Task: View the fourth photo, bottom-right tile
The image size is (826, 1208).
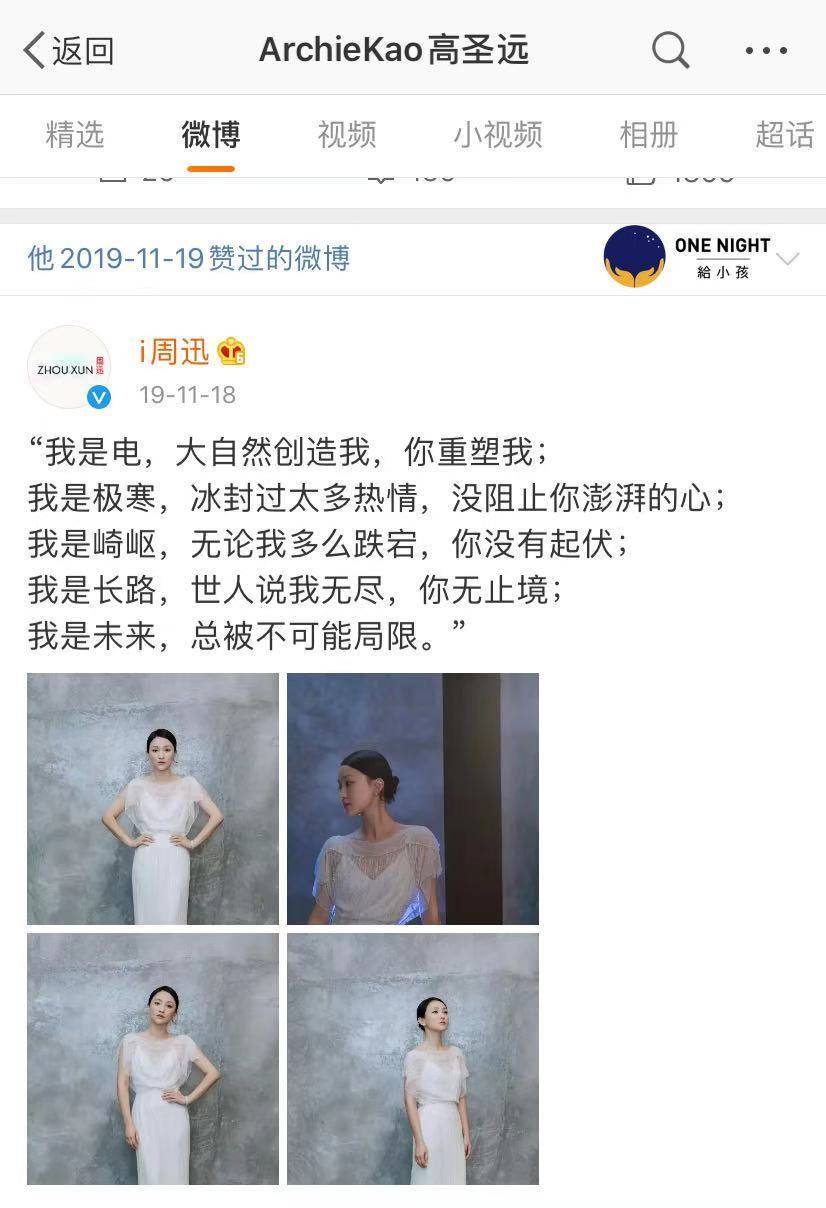Action: tap(412, 1058)
